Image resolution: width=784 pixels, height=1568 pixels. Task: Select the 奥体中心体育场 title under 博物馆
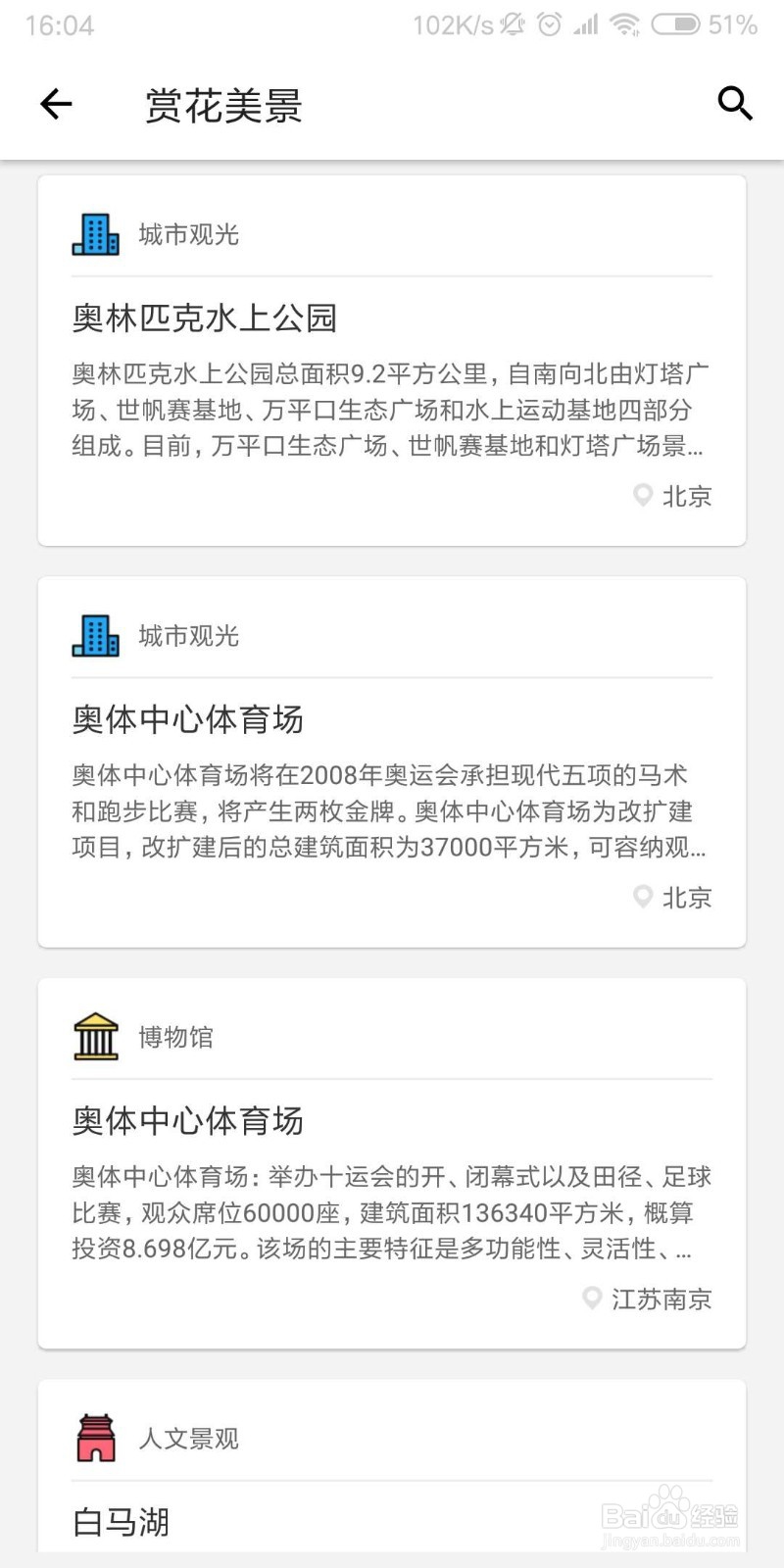coord(188,1120)
